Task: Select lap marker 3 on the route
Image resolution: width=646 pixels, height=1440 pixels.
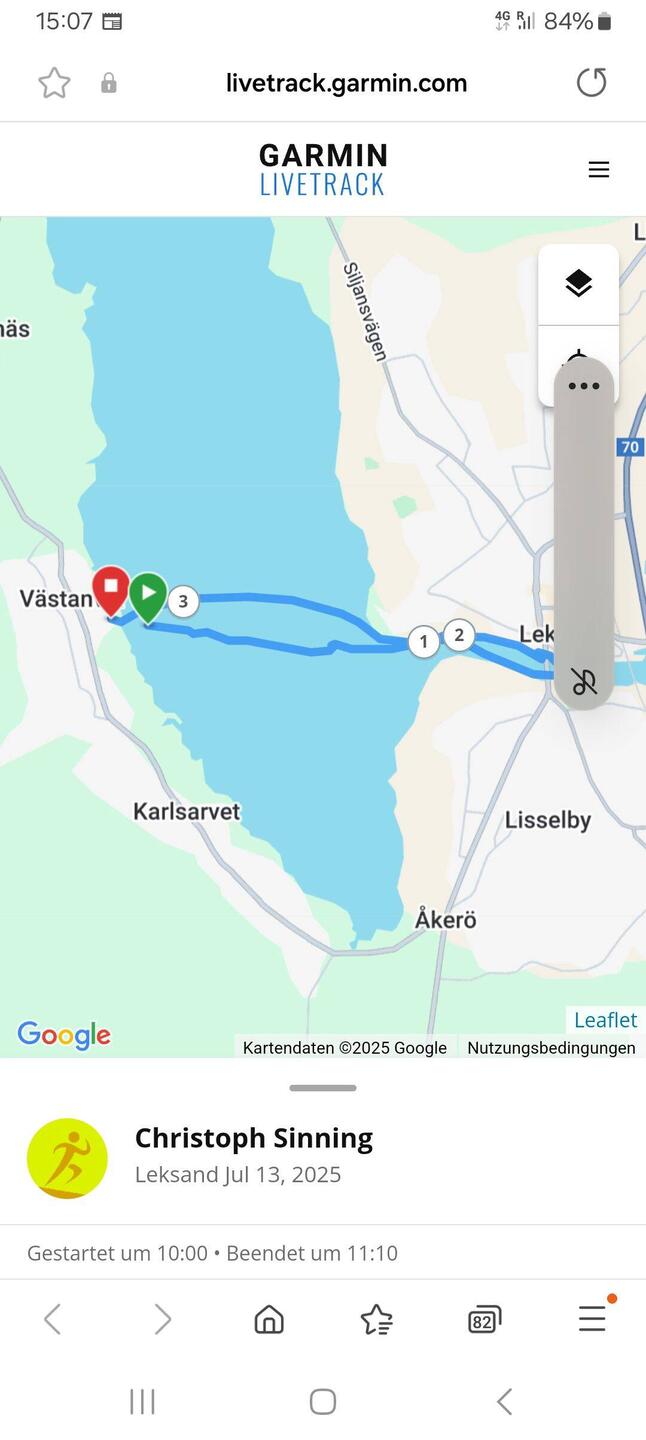Action: click(183, 601)
